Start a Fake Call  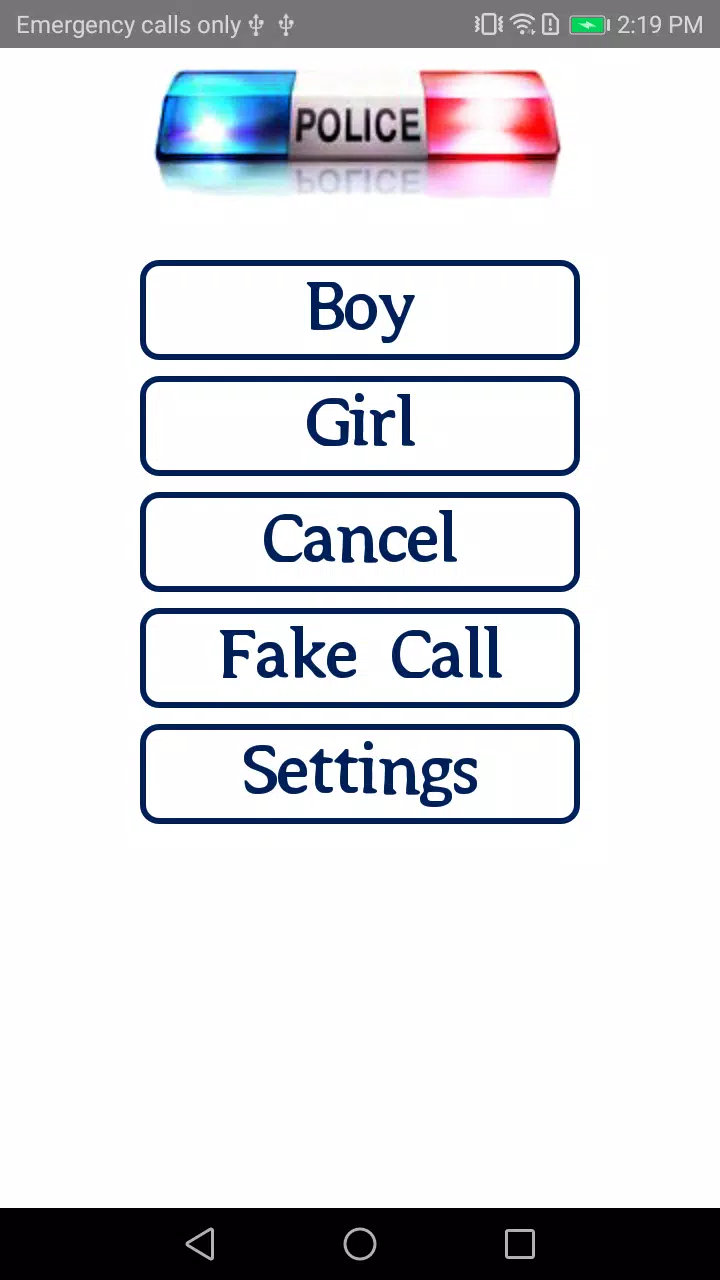[x=360, y=658]
